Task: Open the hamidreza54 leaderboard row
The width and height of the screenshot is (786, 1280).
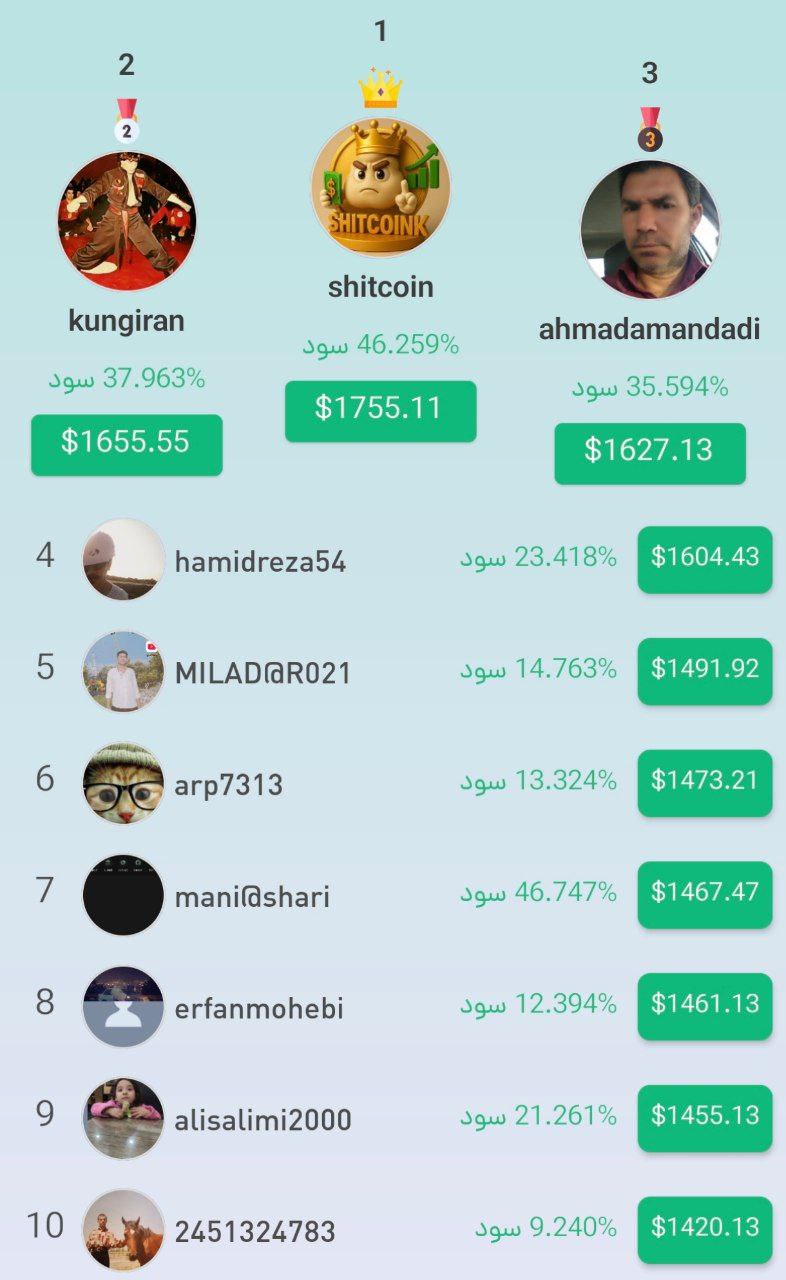Action: (x=260, y=561)
